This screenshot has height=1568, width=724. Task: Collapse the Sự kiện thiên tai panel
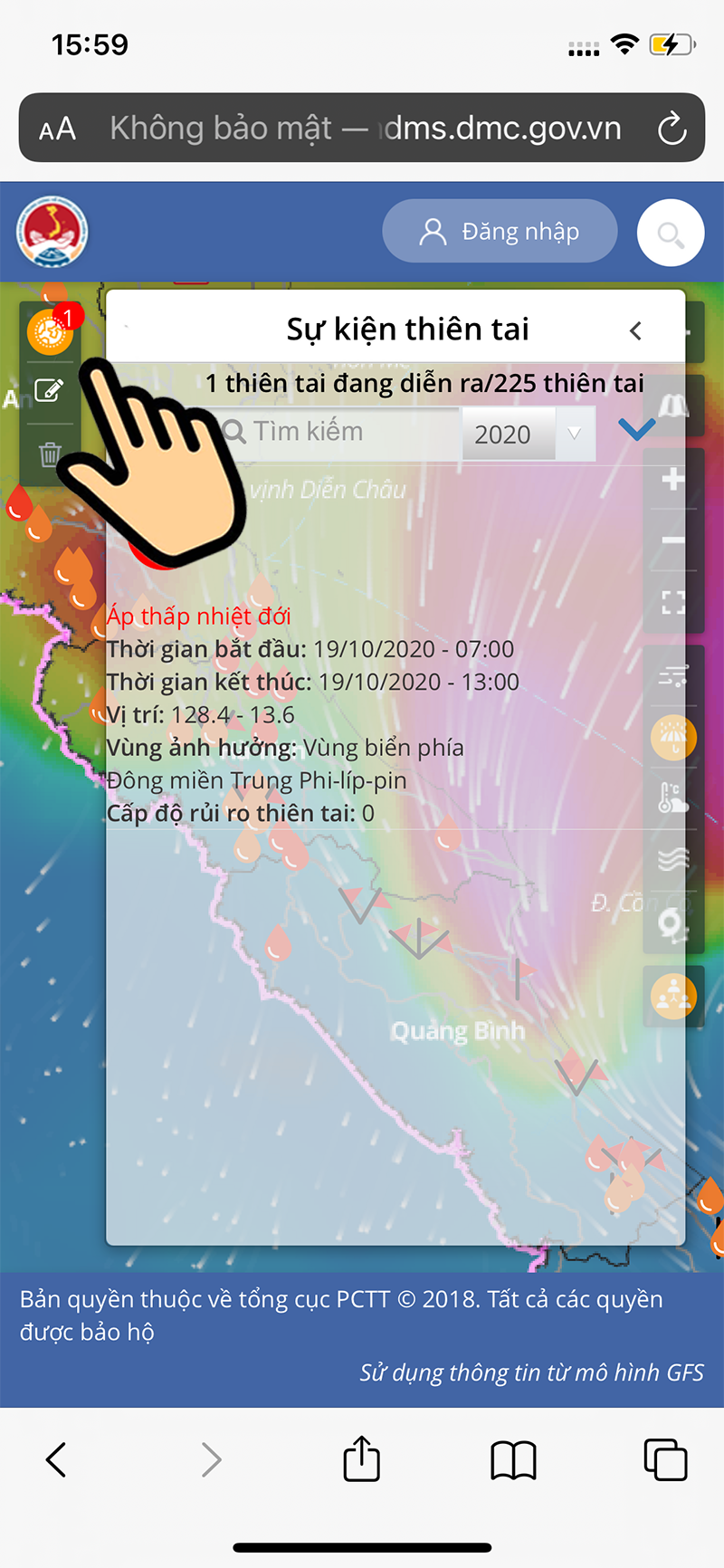tap(635, 330)
